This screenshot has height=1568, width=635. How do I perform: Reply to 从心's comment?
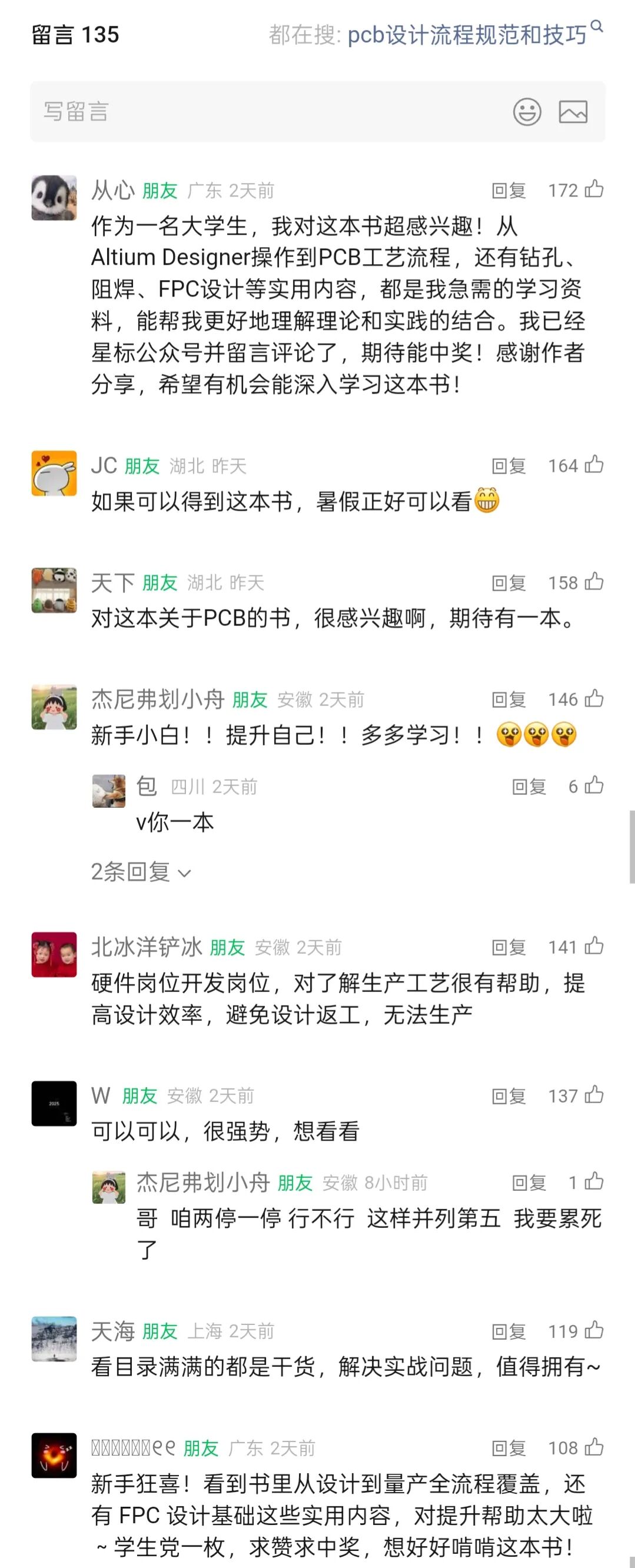click(508, 191)
